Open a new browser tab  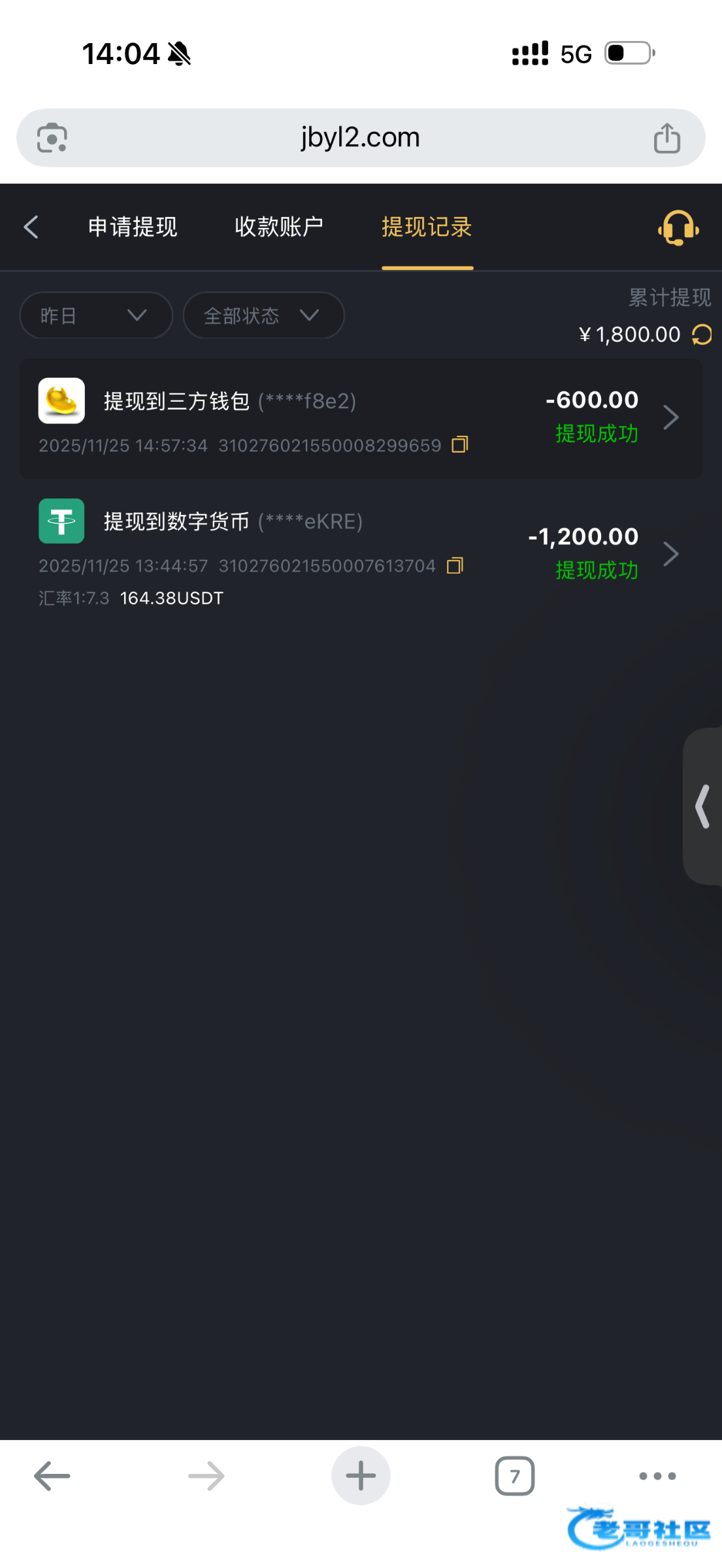pos(361,1476)
